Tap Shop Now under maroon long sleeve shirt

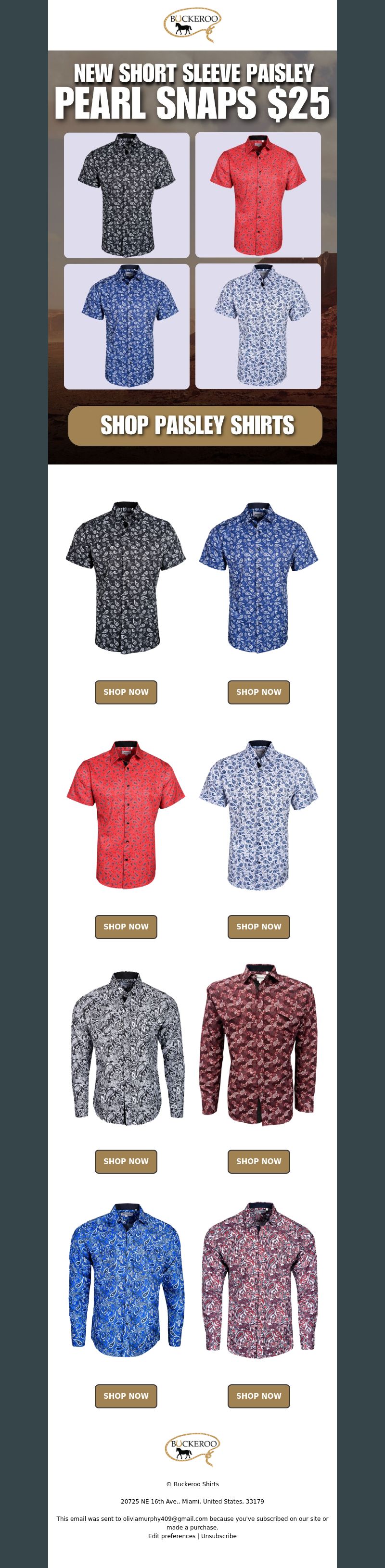pyautogui.click(x=259, y=1161)
